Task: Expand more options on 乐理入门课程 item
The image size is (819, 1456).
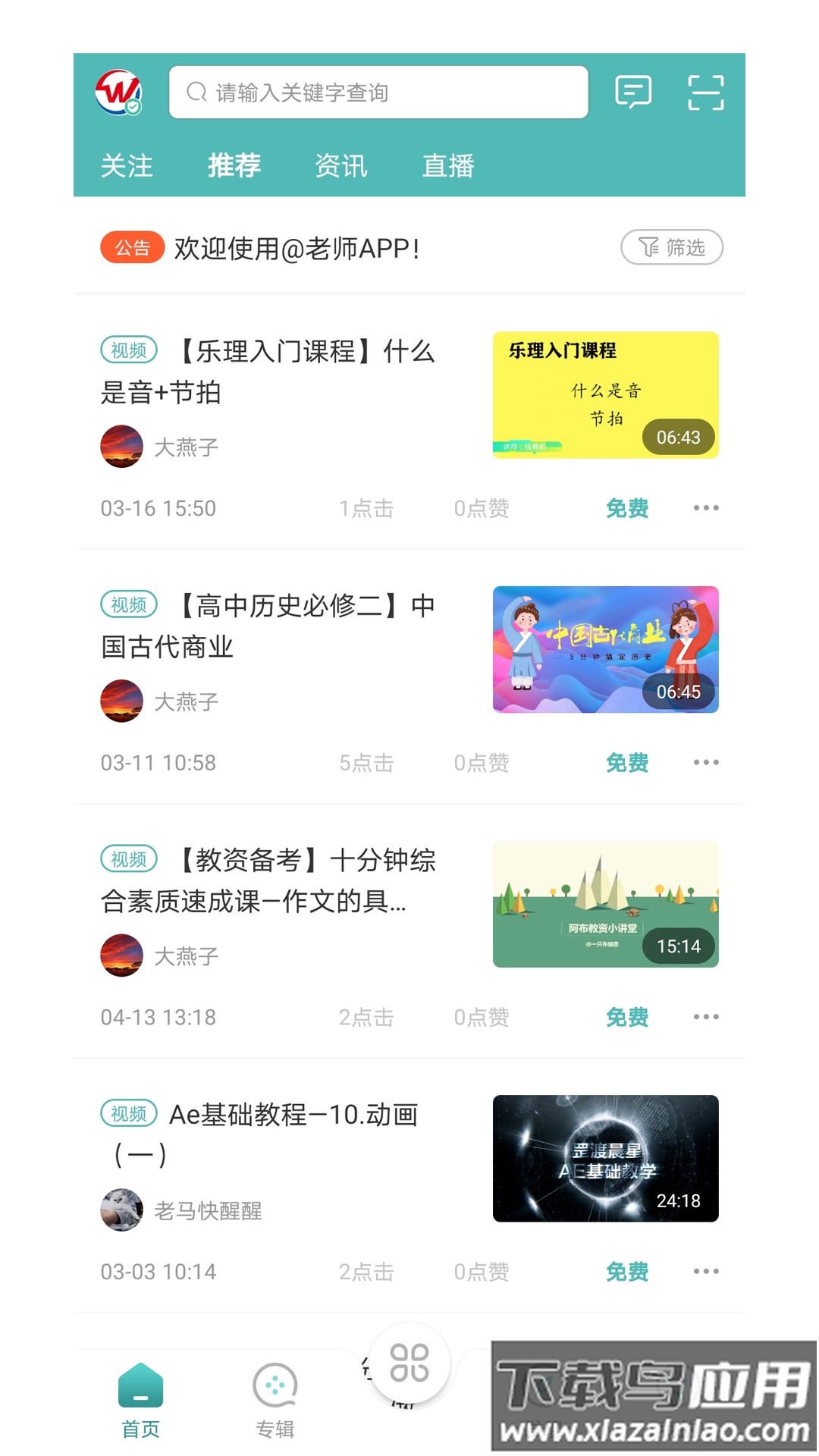Action: click(x=704, y=508)
